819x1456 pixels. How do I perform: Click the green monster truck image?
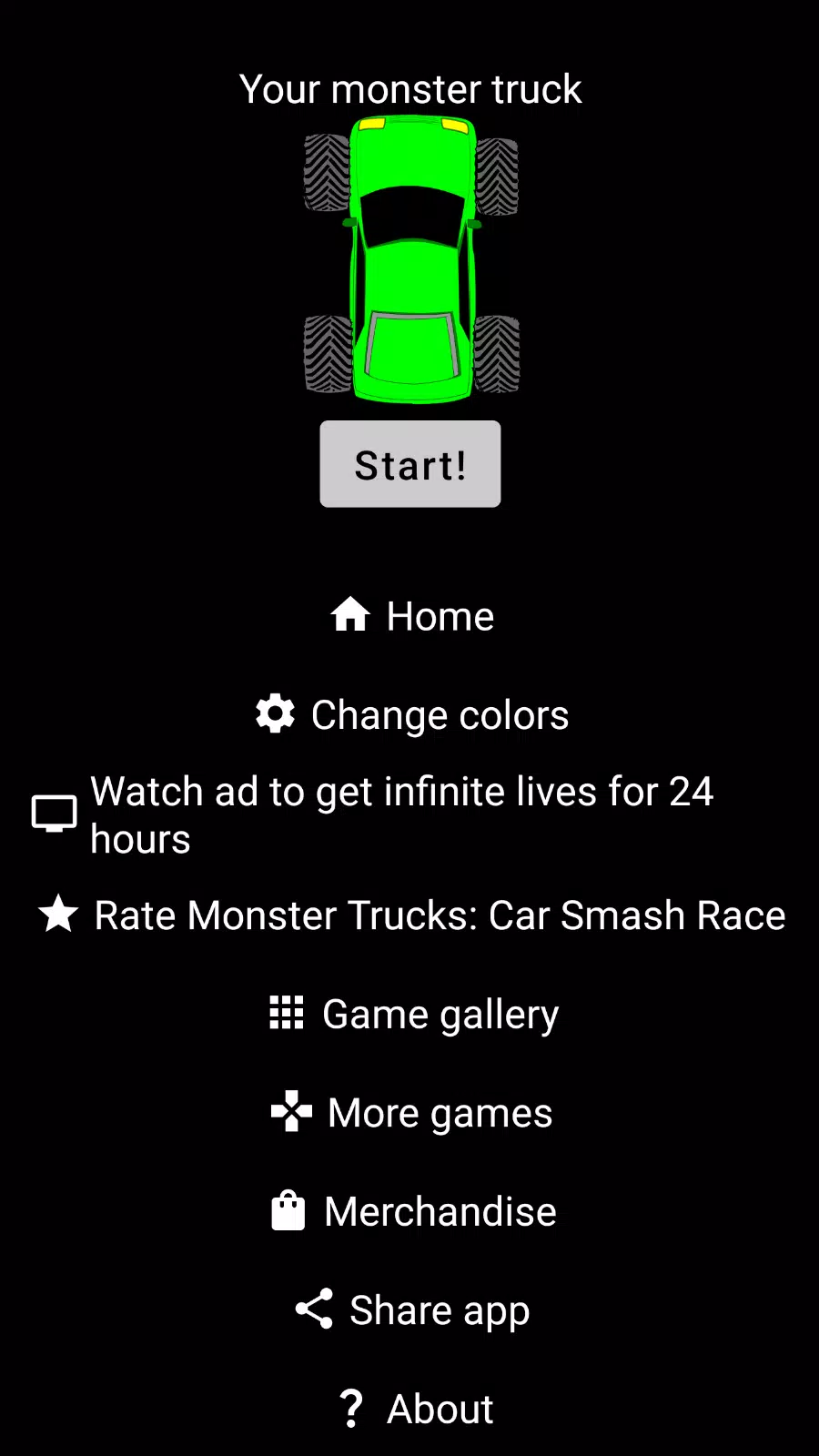[x=409, y=259]
